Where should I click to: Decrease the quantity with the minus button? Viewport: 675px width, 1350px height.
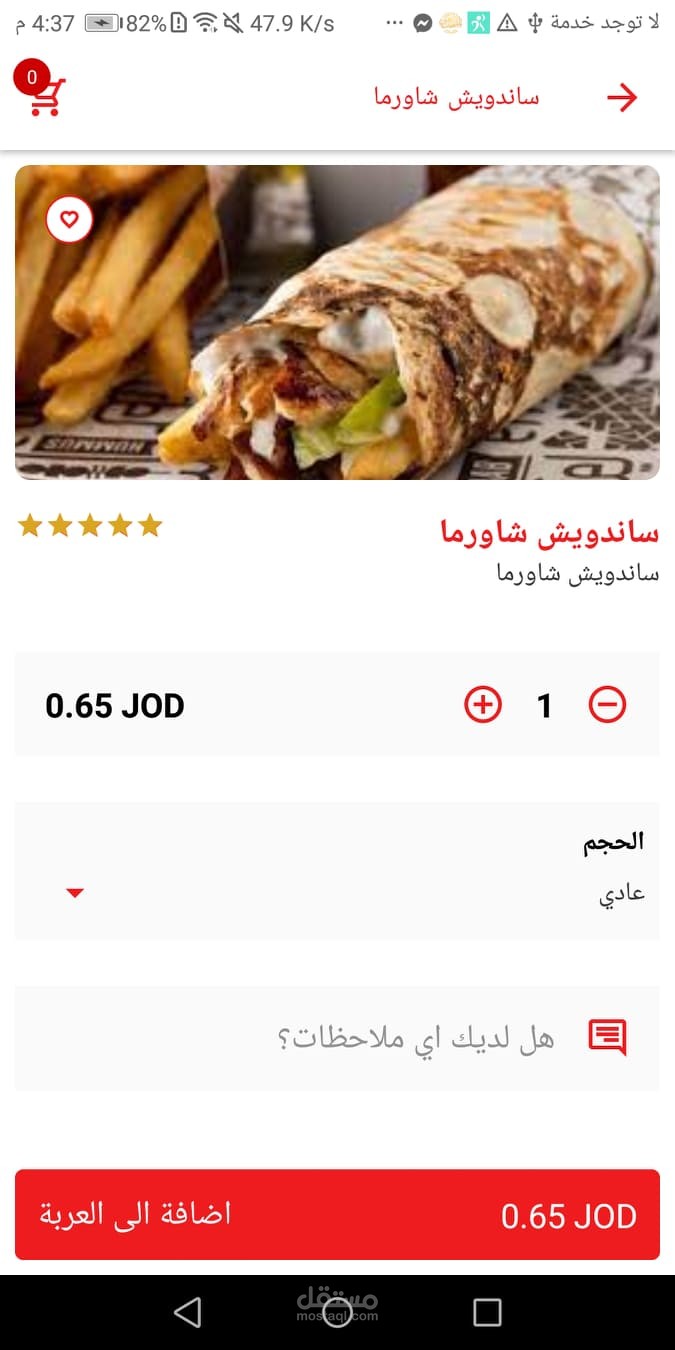click(607, 705)
